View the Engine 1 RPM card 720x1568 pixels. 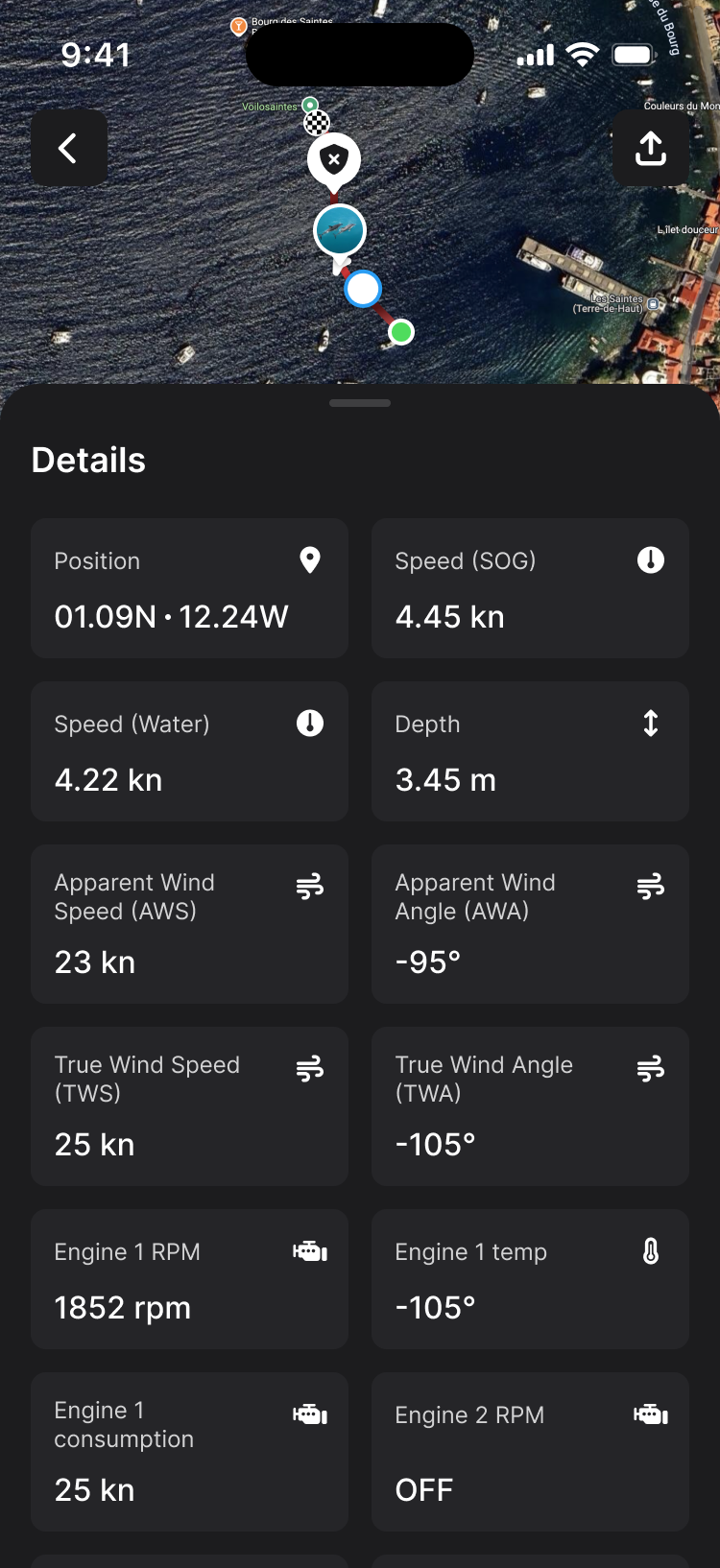point(189,1279)
